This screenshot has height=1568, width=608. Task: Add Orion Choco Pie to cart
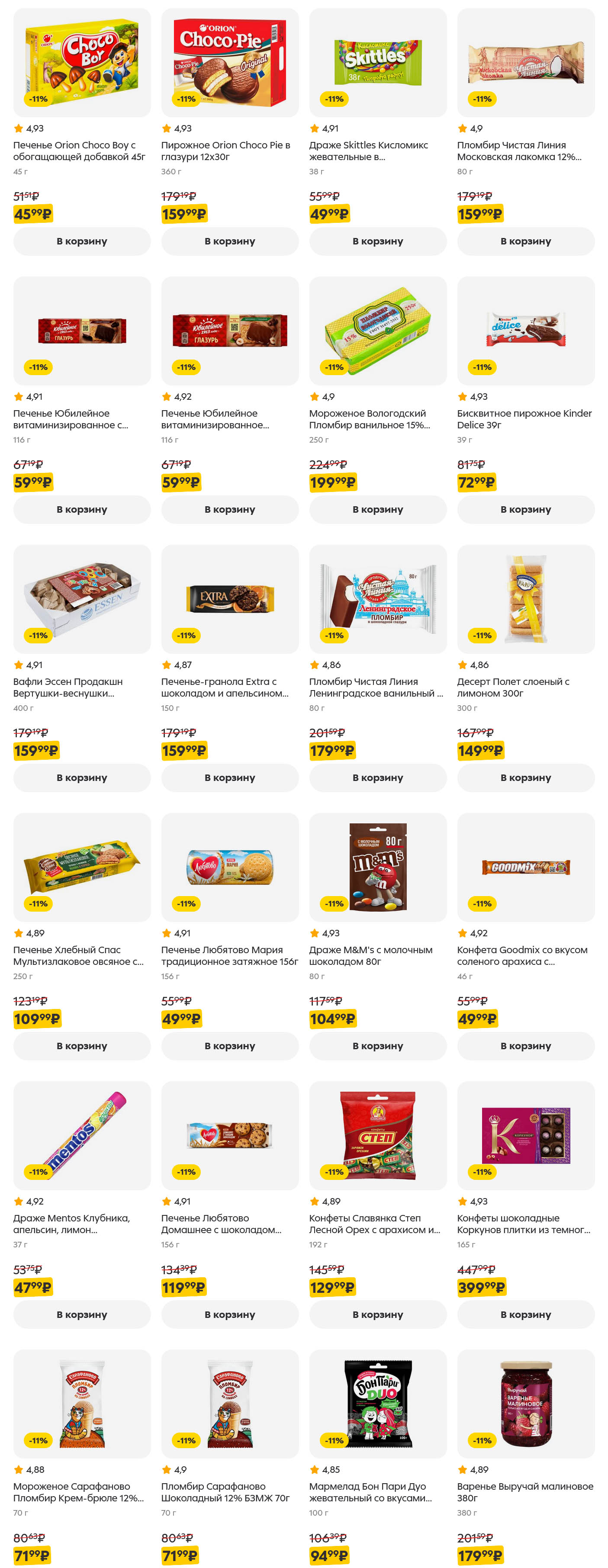click(x=229, y=241)
